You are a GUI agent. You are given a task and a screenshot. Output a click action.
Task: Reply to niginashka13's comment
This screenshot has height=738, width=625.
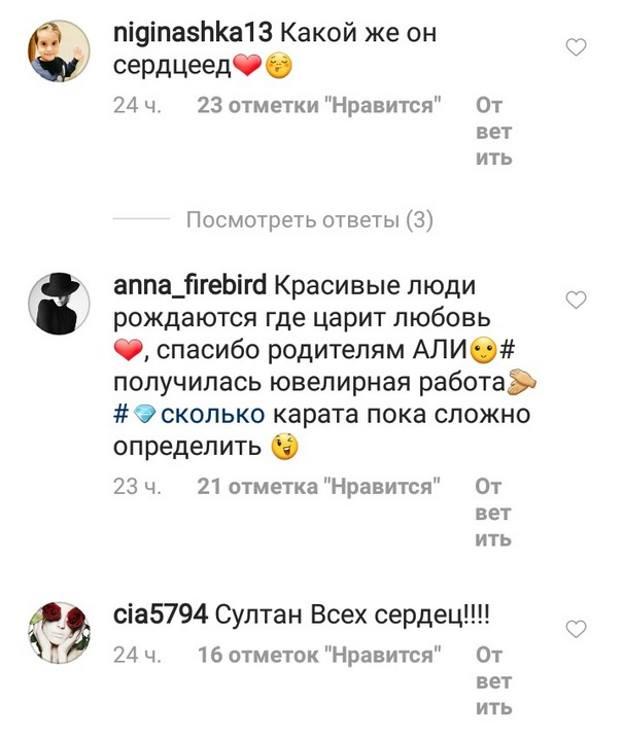(493, 131)
